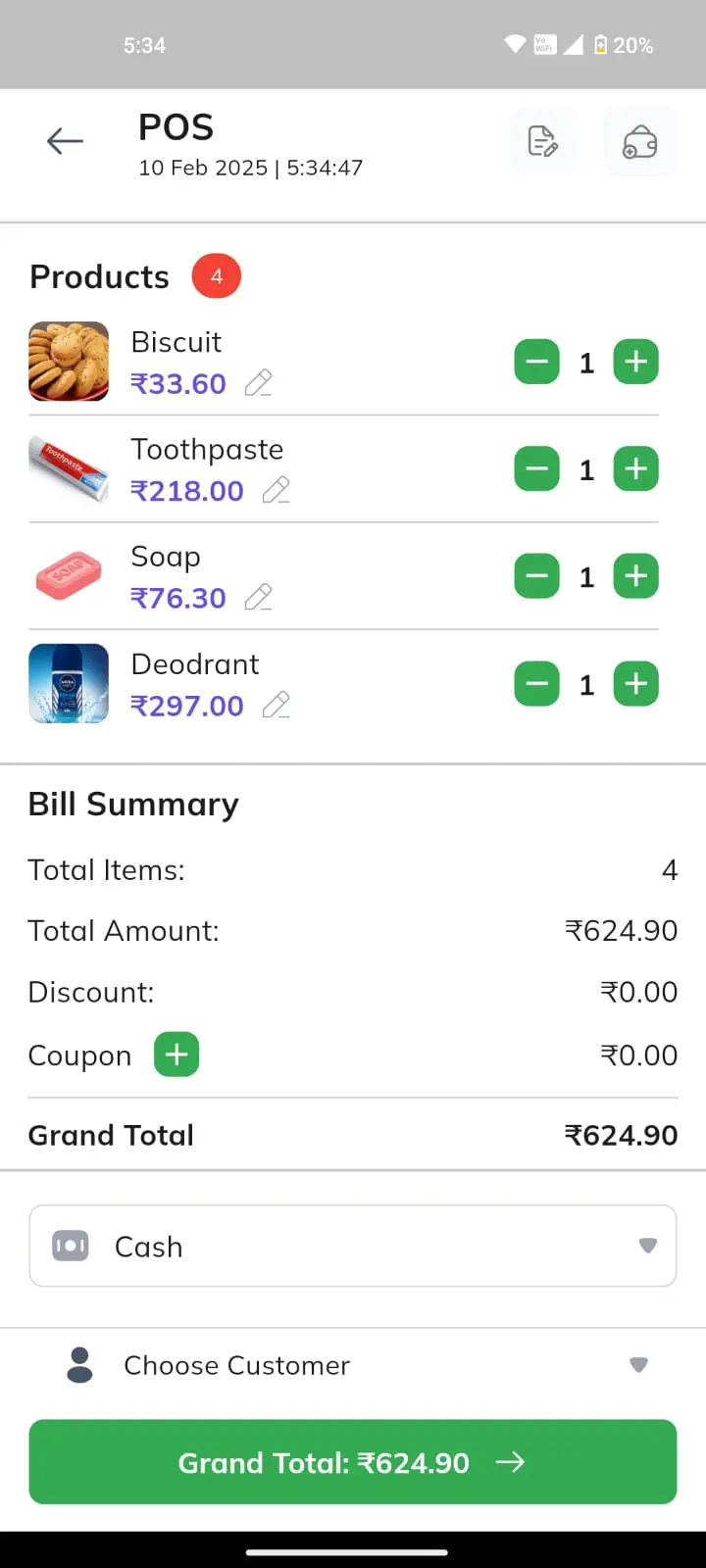Open the Cash payment method dropdown
This screenshot has height=1568, width=706.
coord(353,1246)
